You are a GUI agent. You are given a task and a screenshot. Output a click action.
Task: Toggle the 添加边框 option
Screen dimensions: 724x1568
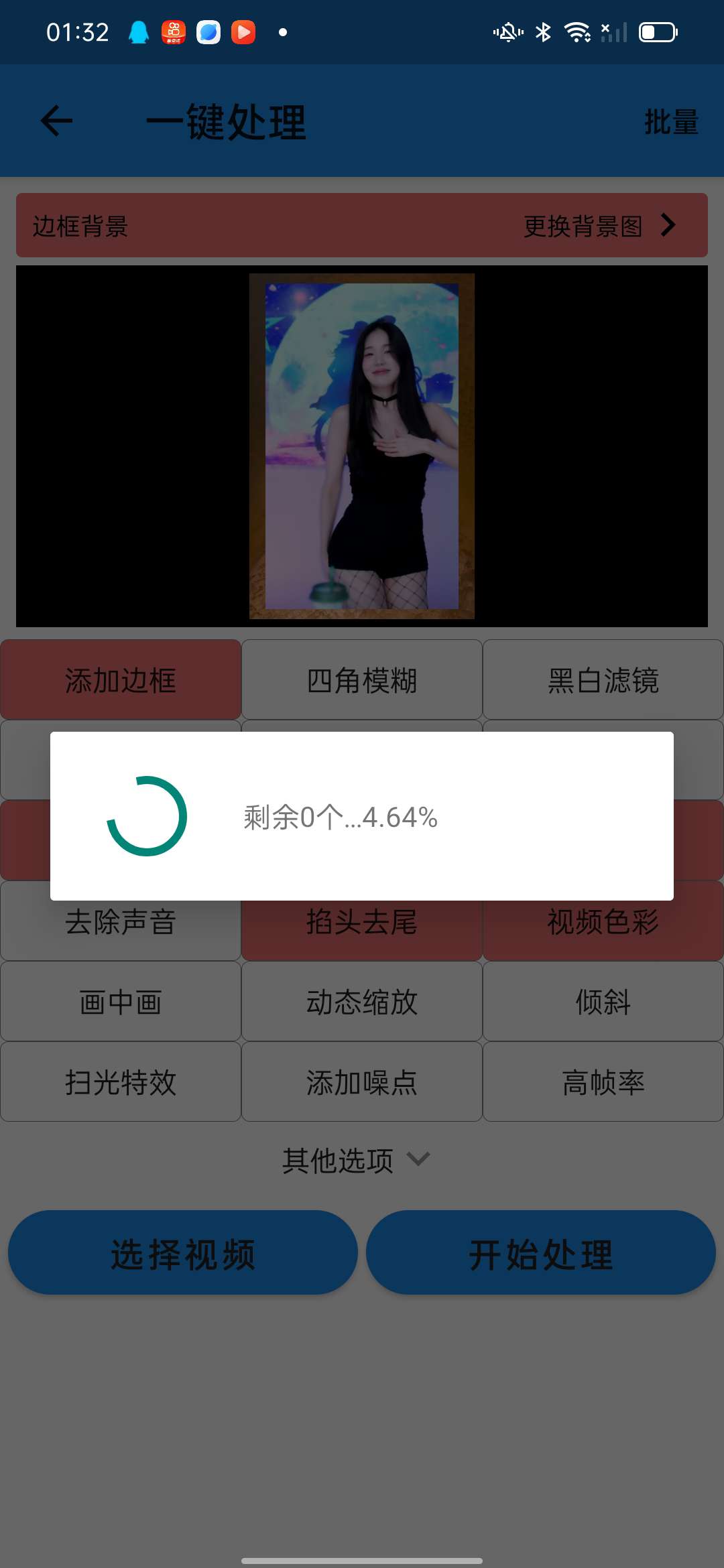point(121,680)
